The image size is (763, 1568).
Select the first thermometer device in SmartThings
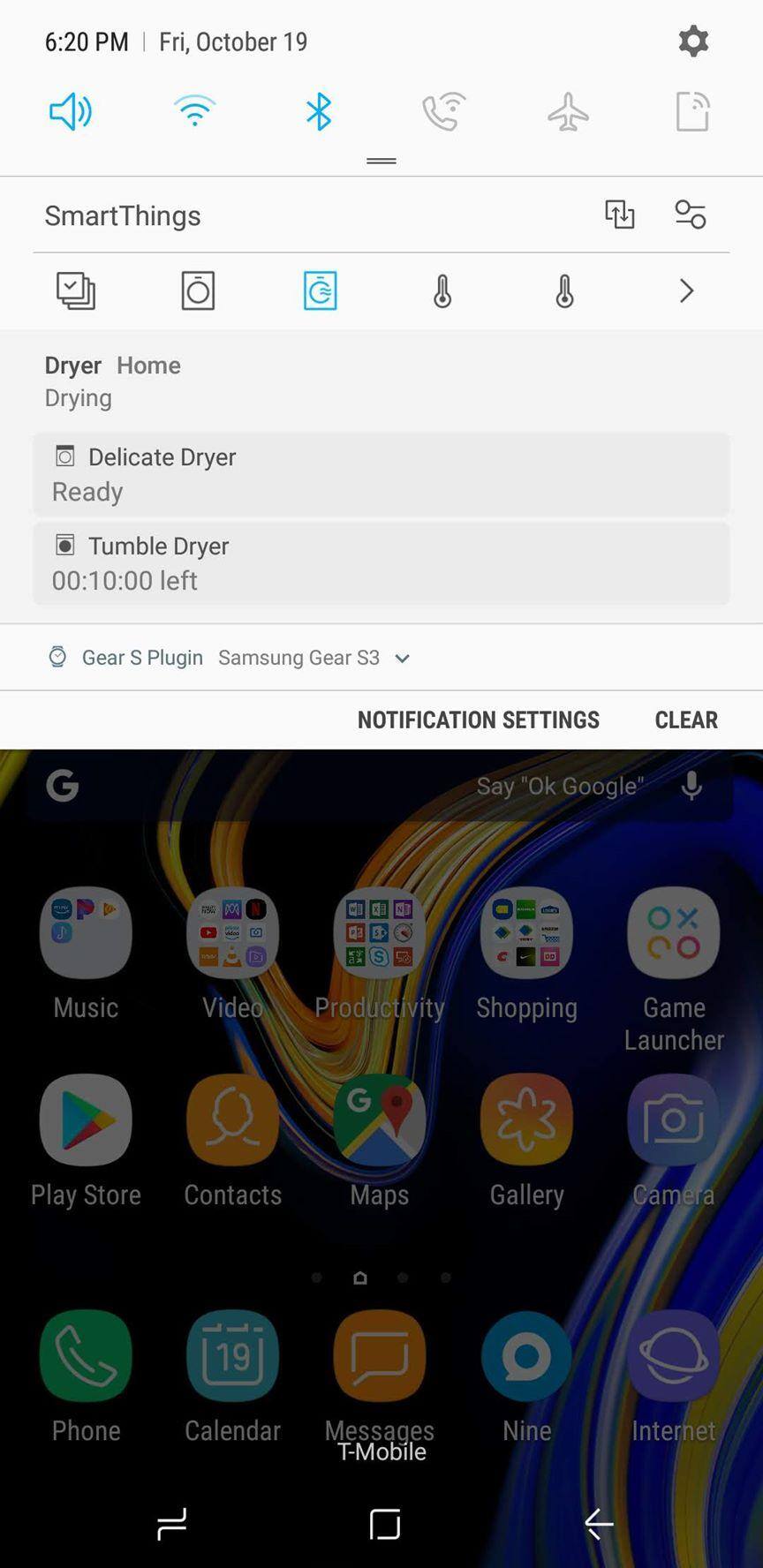point(442,290)
